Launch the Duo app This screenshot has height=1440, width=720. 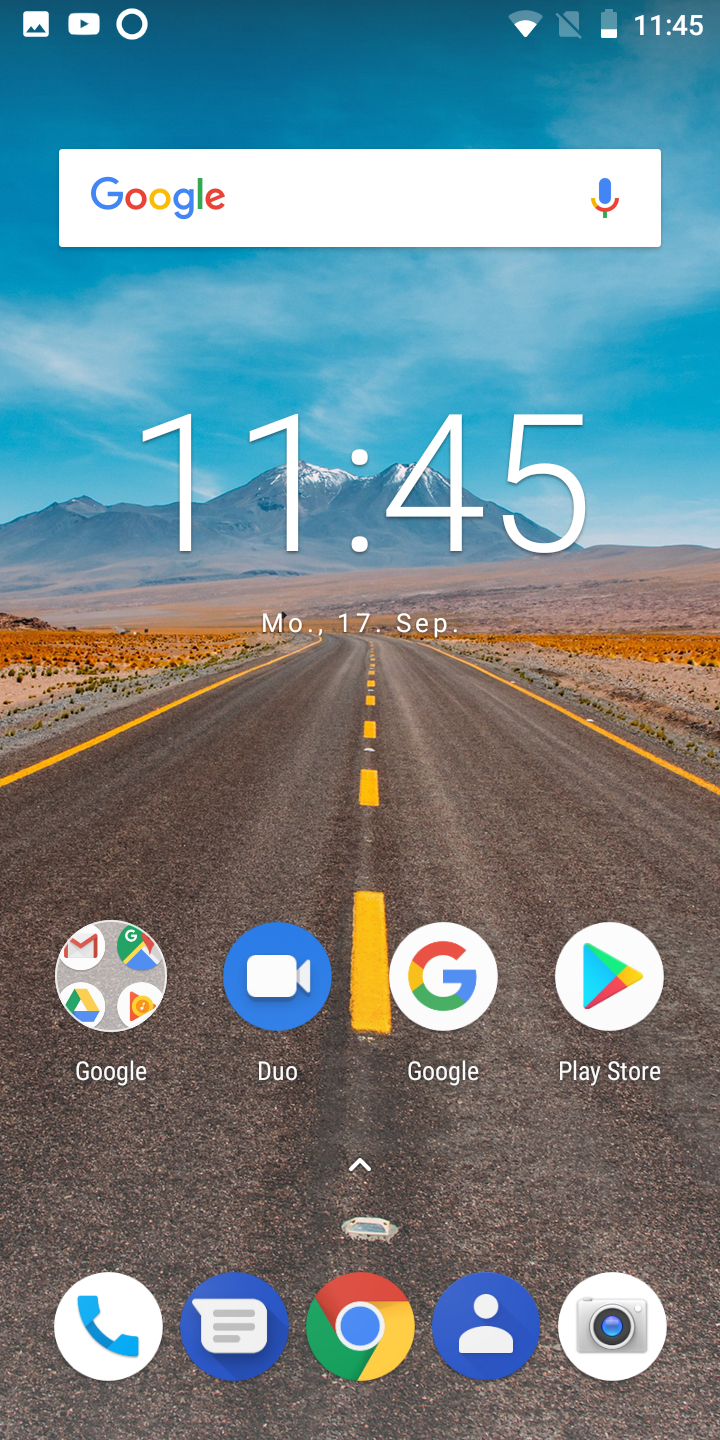[x=277, y=976]
